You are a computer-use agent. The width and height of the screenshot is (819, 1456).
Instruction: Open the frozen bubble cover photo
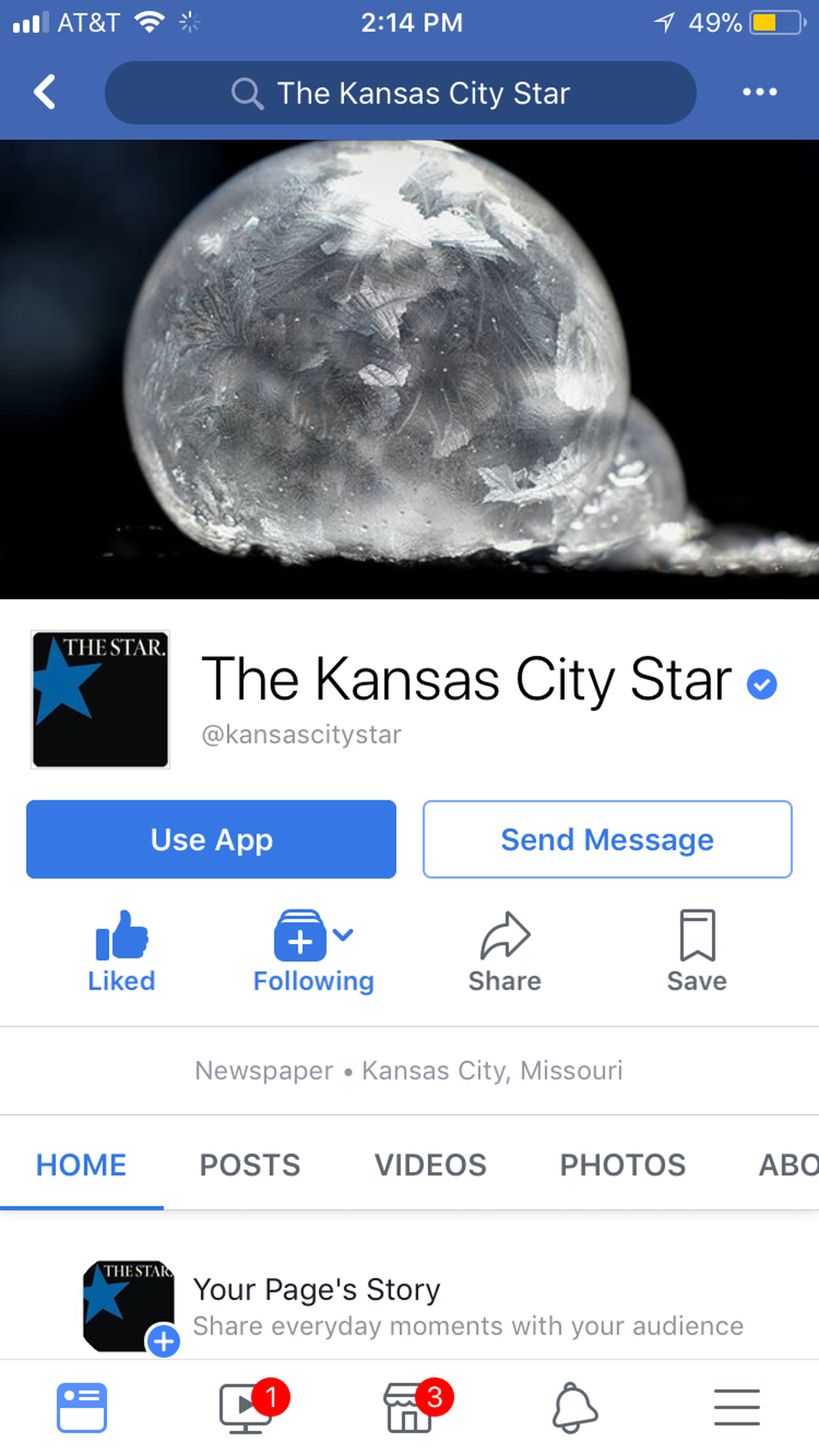(409, 368)
